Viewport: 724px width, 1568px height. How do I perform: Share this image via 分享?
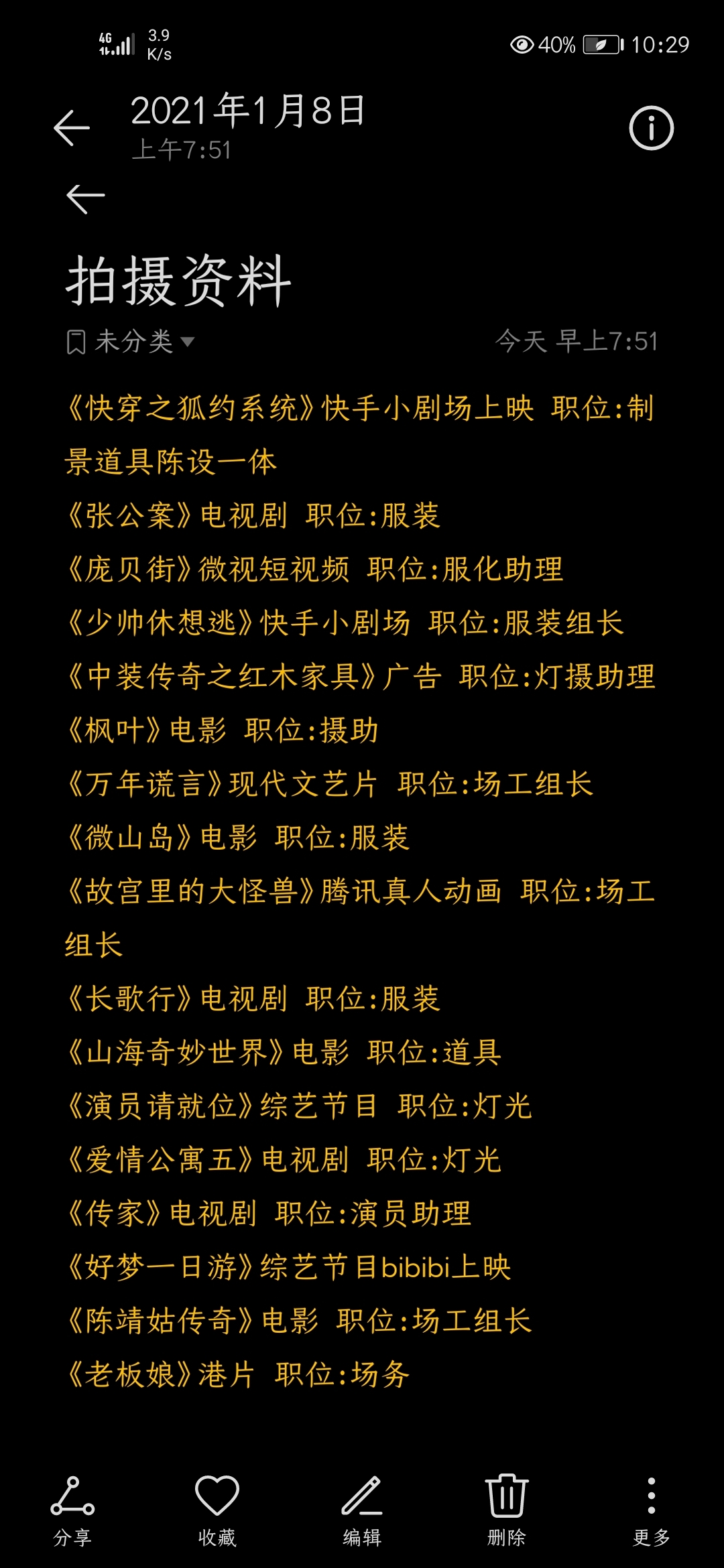(x=72, y=1508)
